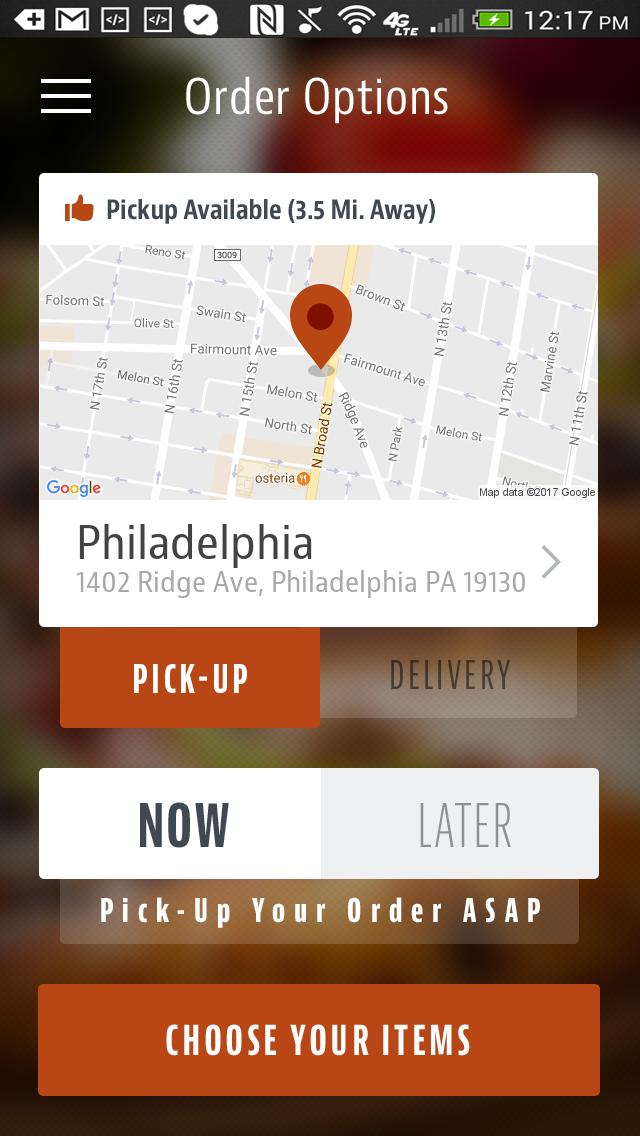Choose the Now timing option
Viewport: 640px width, 1136px height.
coord(181,824)
